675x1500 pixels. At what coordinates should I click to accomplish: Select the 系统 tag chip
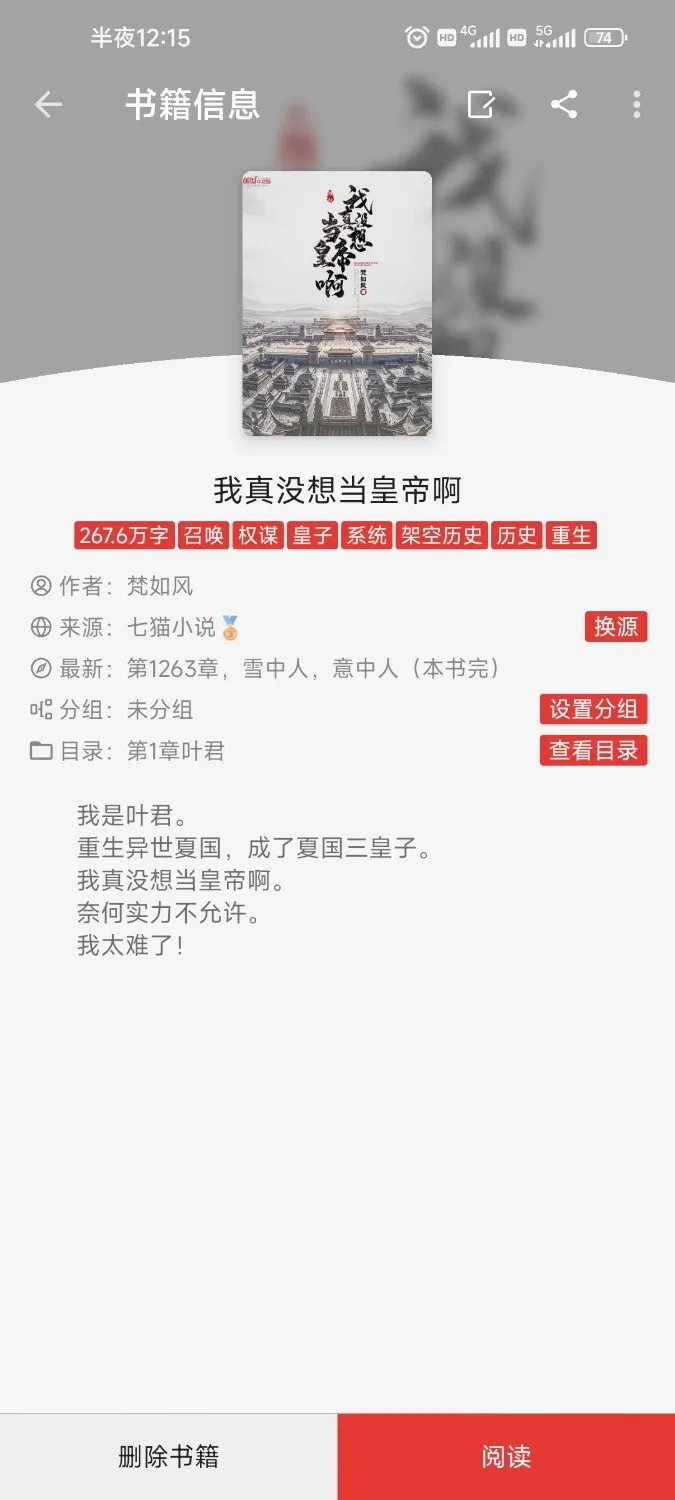(x=366, y=535)
